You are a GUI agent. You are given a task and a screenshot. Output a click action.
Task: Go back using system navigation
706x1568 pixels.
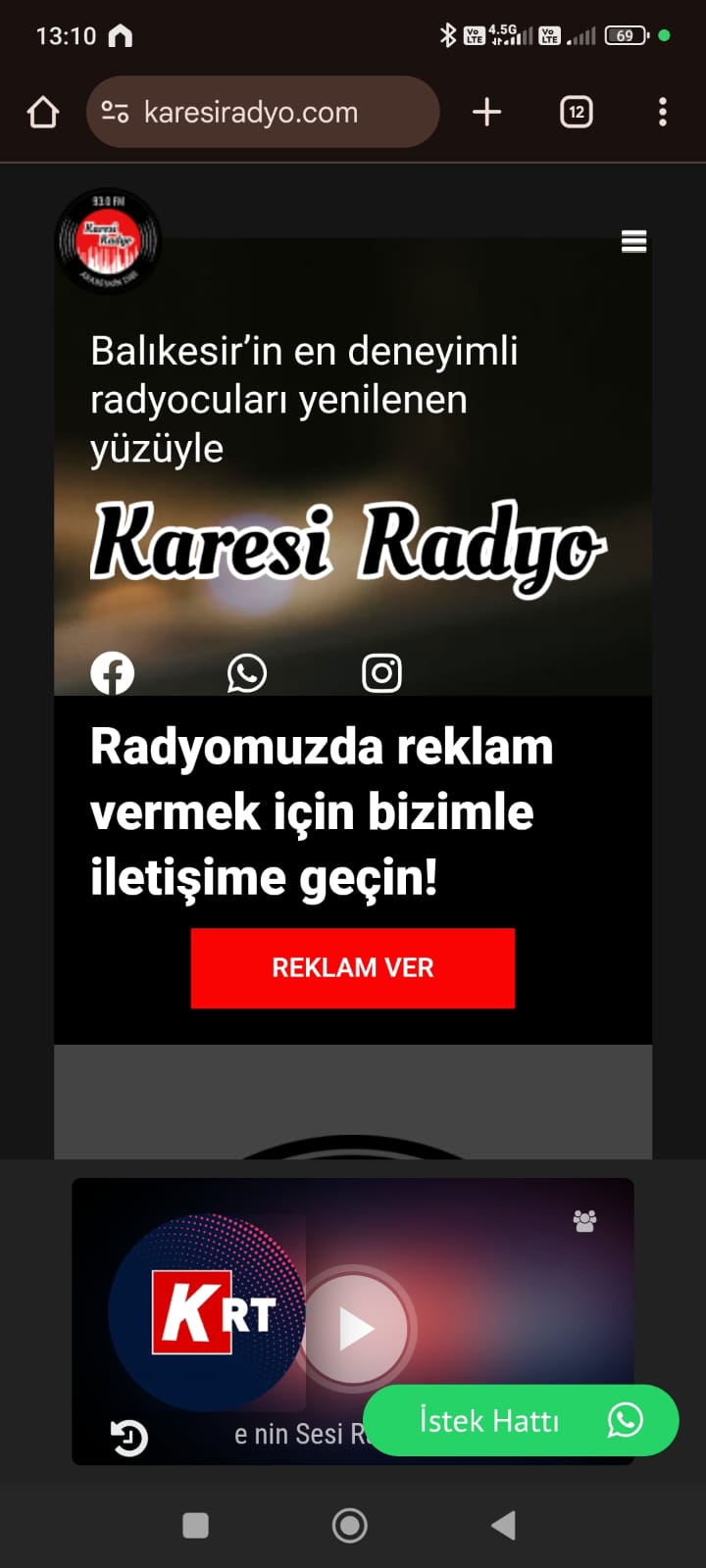click(503, 1525)
